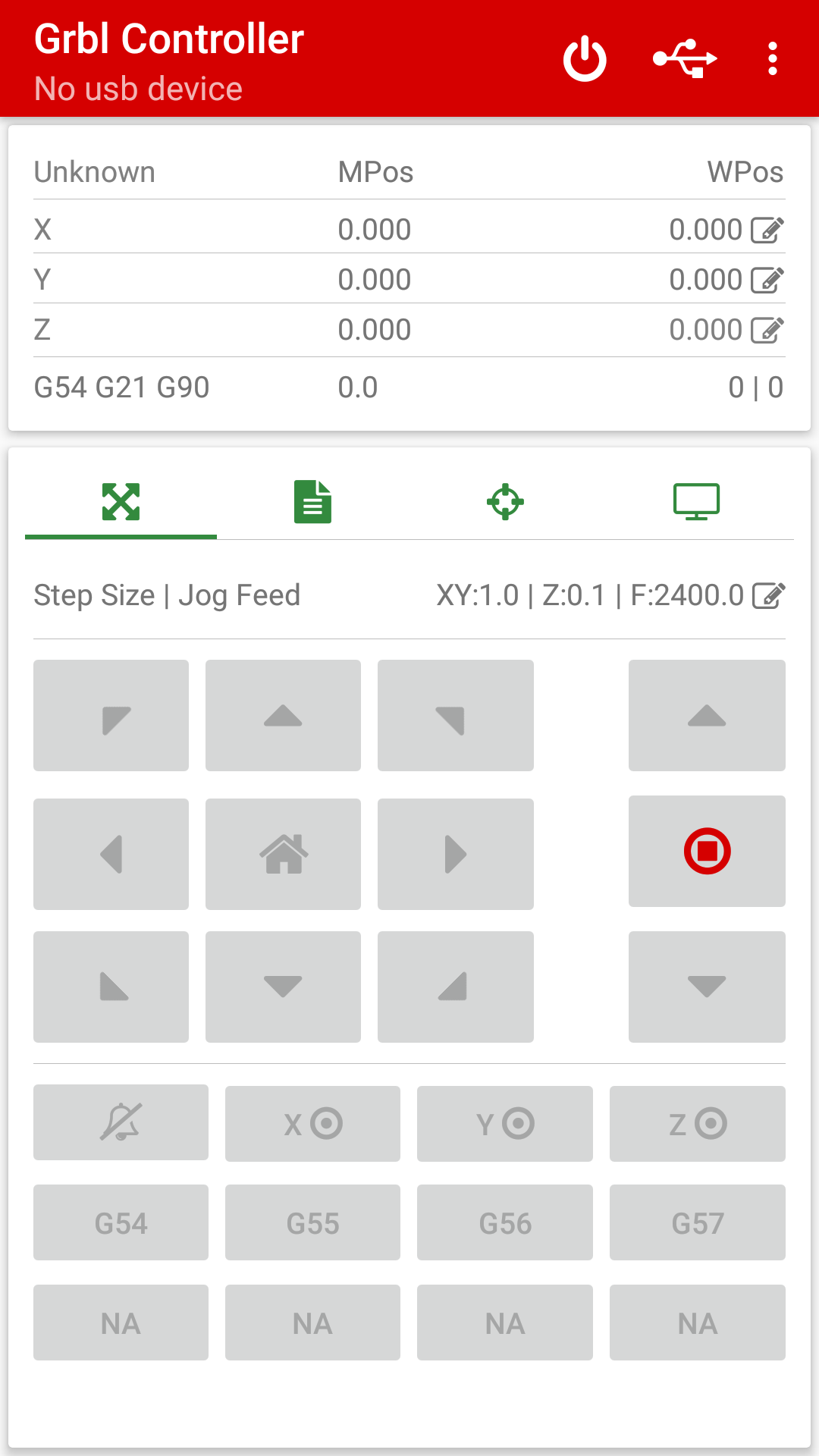819x1456 pixels.
Task: Edit the Z work position value
Action: (767, 330)
